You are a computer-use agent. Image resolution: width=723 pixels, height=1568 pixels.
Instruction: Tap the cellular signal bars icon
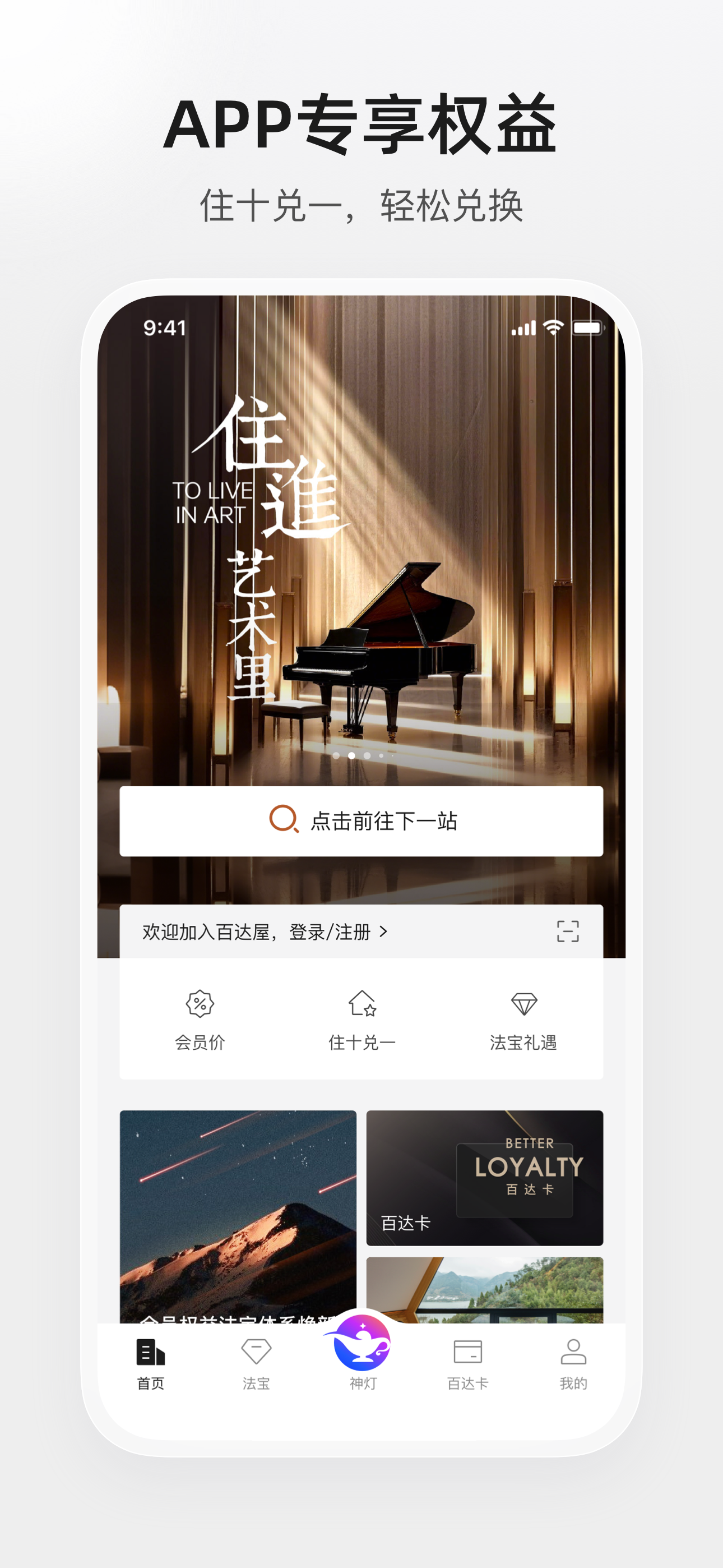pos(525,328)
